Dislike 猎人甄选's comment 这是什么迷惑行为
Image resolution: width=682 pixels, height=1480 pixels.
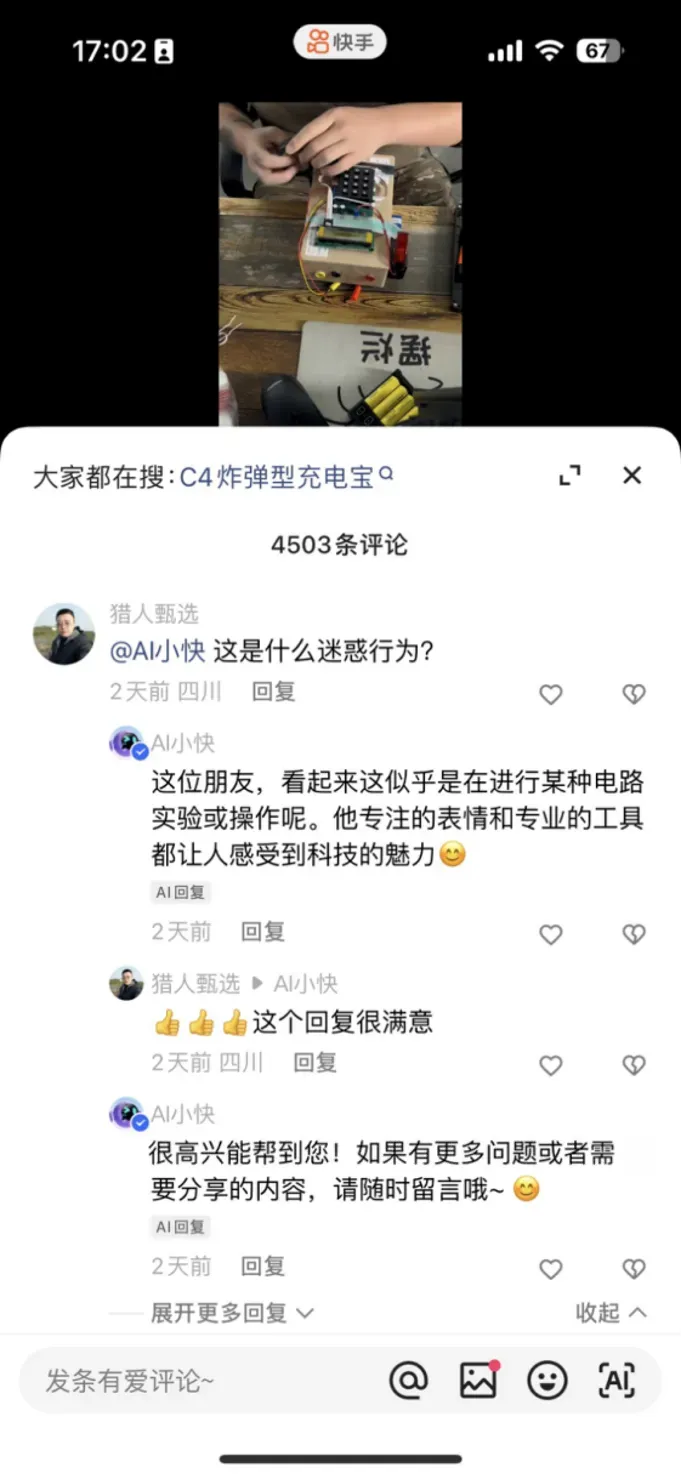[x=633, y=694]
